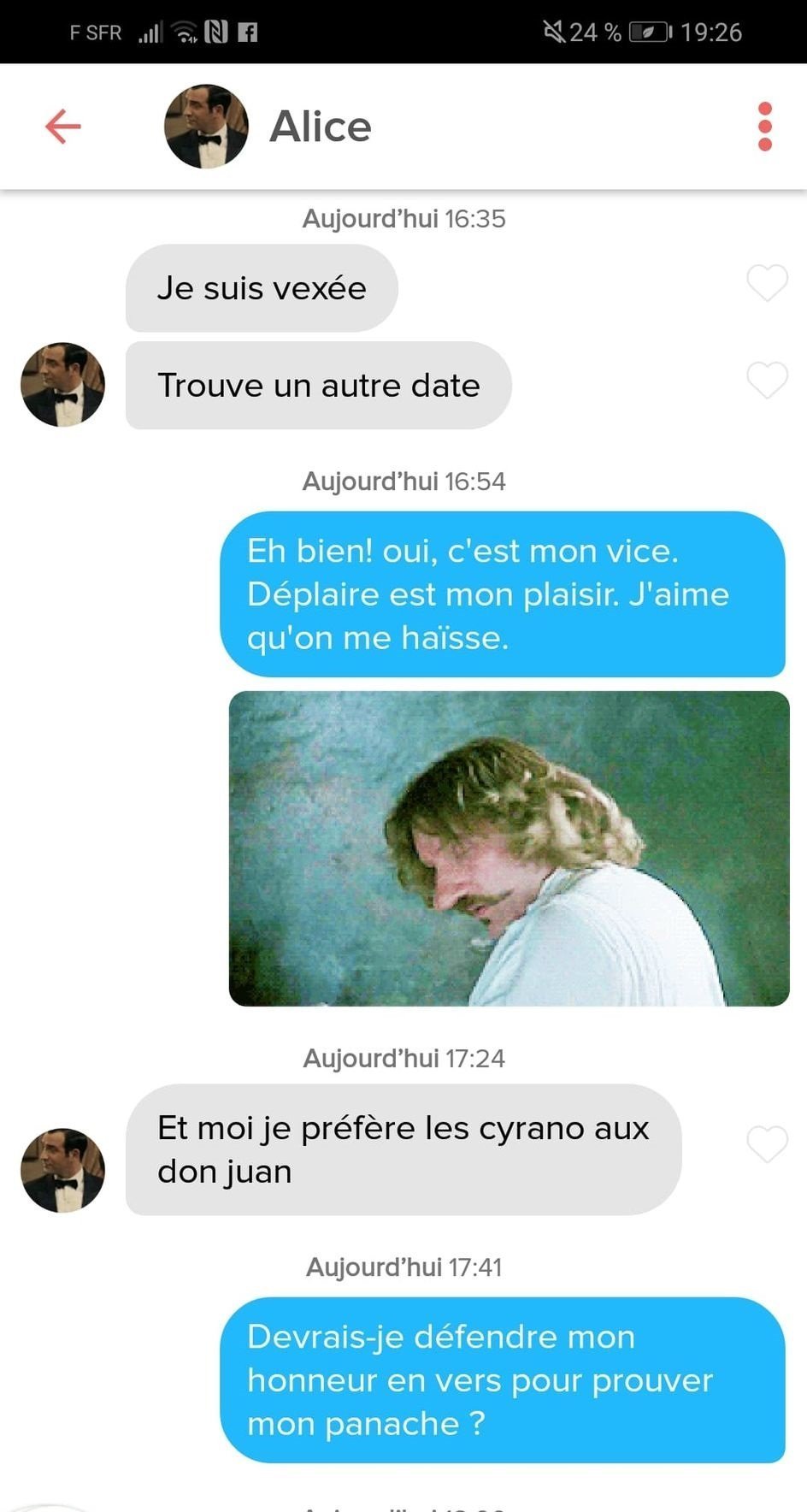Open the sent GIF image
This screenshot has height=1512, width=807.
(509, 848)
